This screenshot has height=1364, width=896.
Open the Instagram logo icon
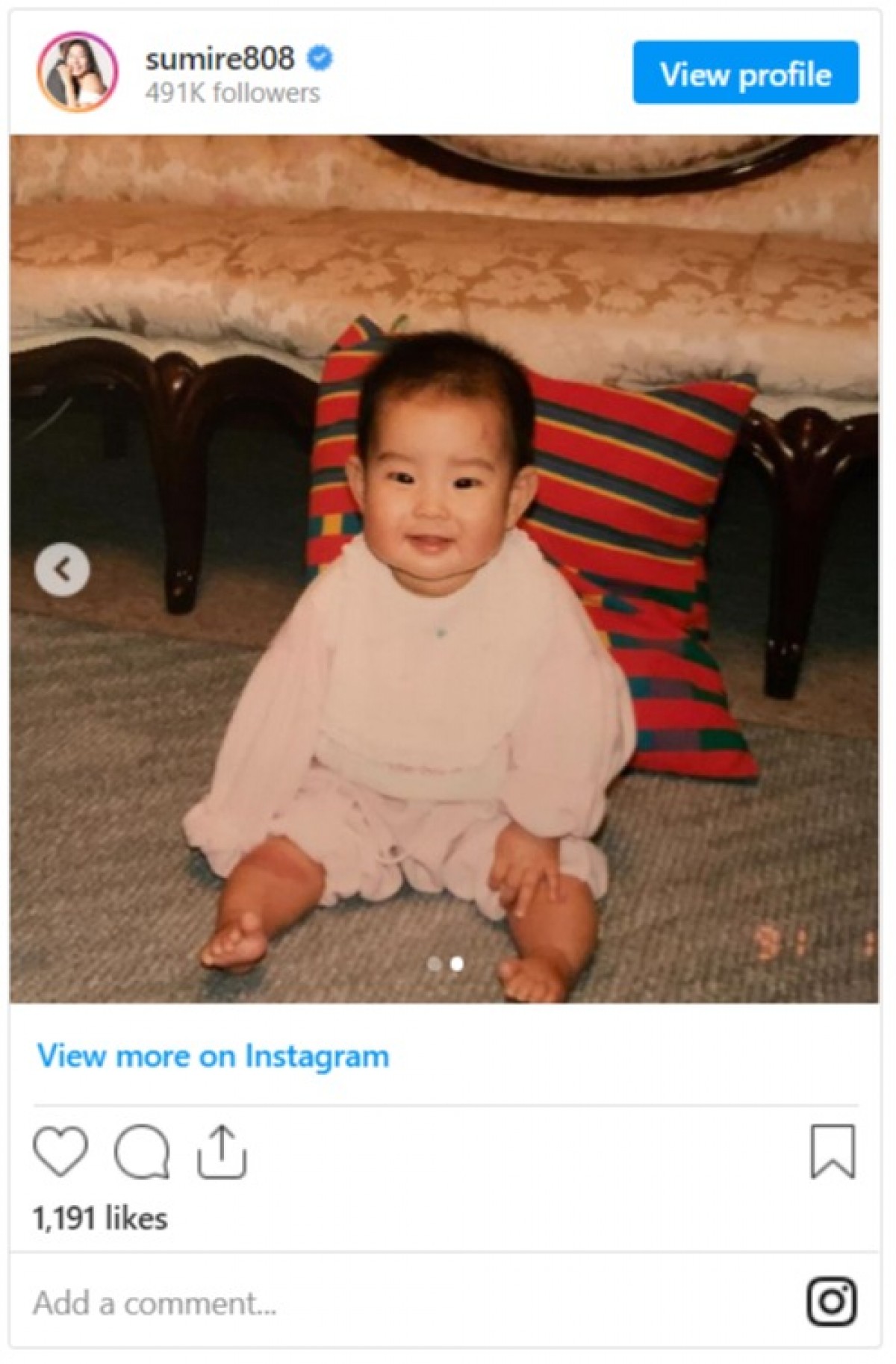pos(831,1302)
